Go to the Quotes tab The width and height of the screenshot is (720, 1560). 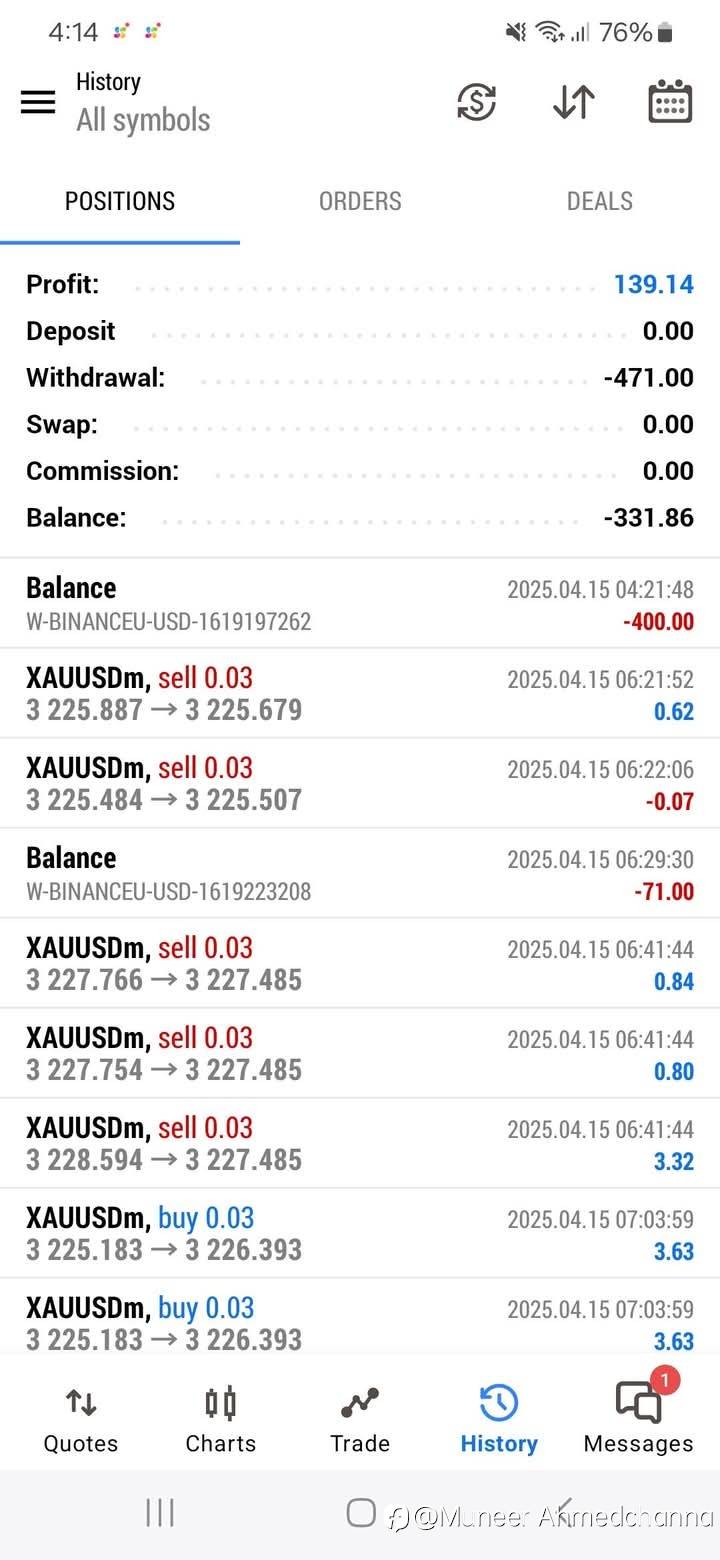point(80,1420)
